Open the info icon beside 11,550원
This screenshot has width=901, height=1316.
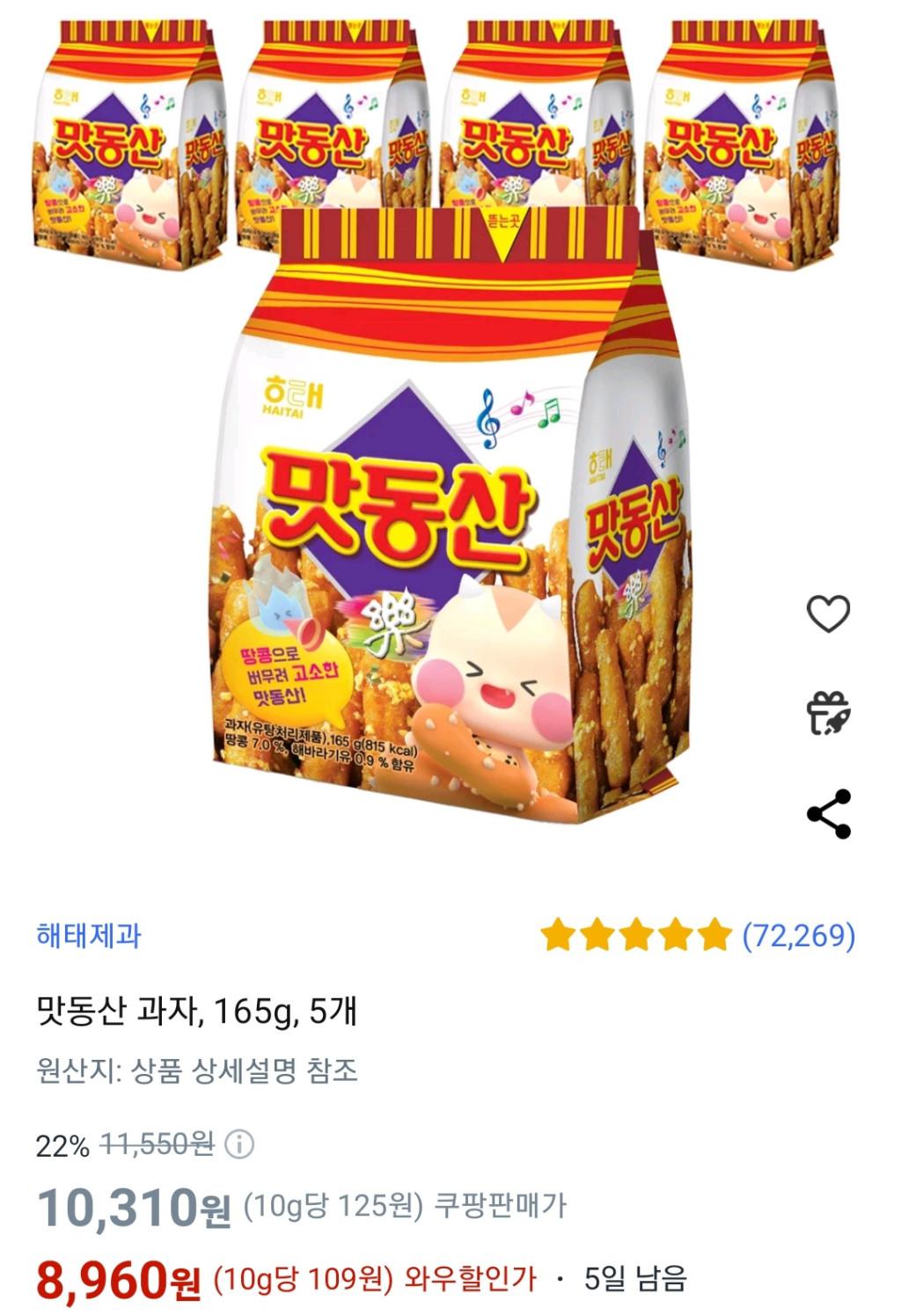(x=239, y=1144)
